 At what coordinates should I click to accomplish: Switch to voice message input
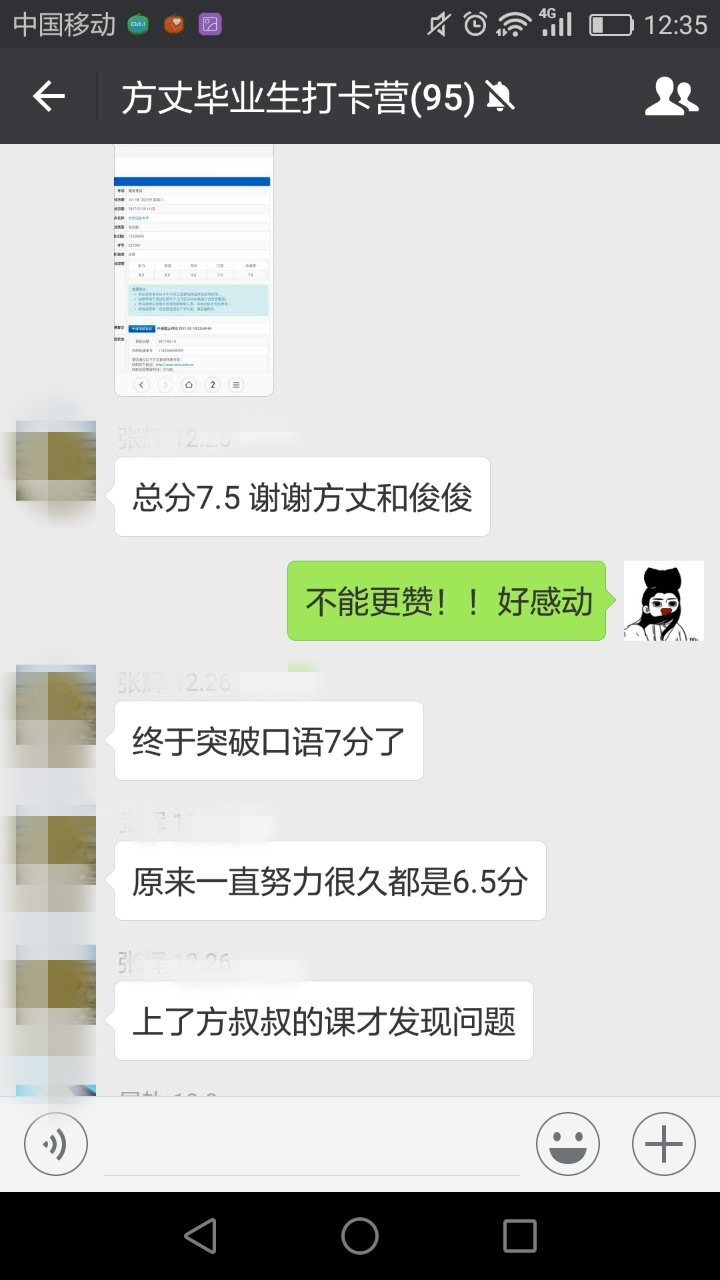pos(56,1143)
